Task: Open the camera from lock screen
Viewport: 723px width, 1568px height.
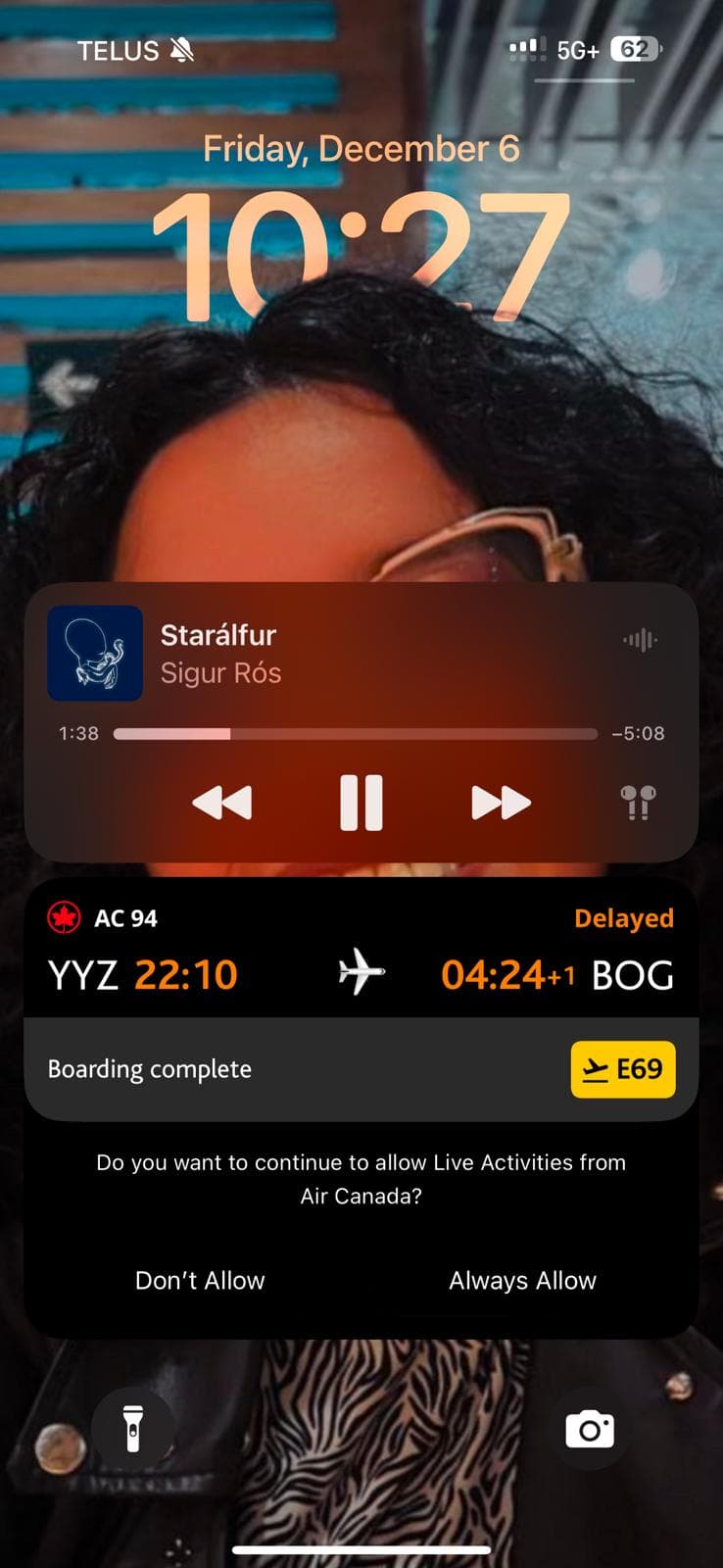Action: coord(590,1429)
